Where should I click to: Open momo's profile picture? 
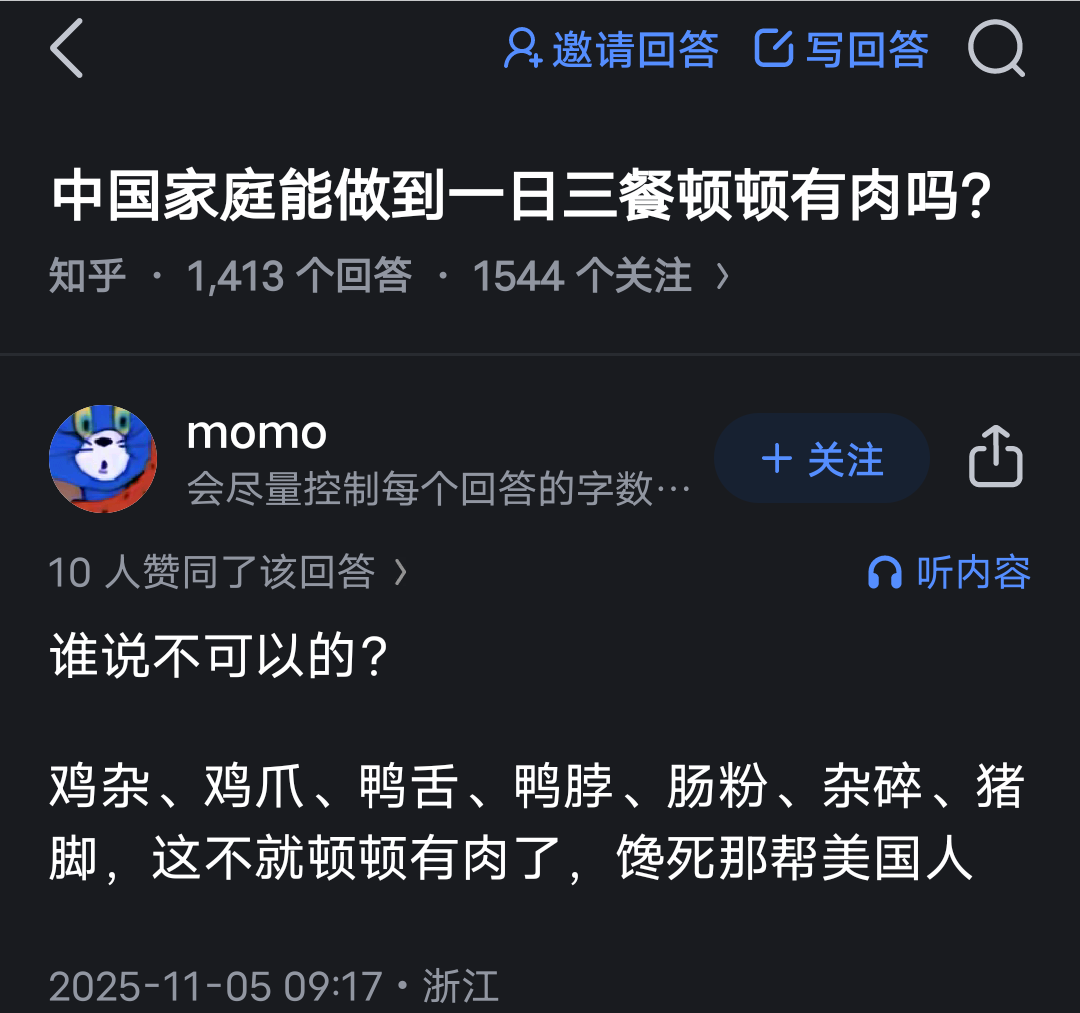point(103,459)
